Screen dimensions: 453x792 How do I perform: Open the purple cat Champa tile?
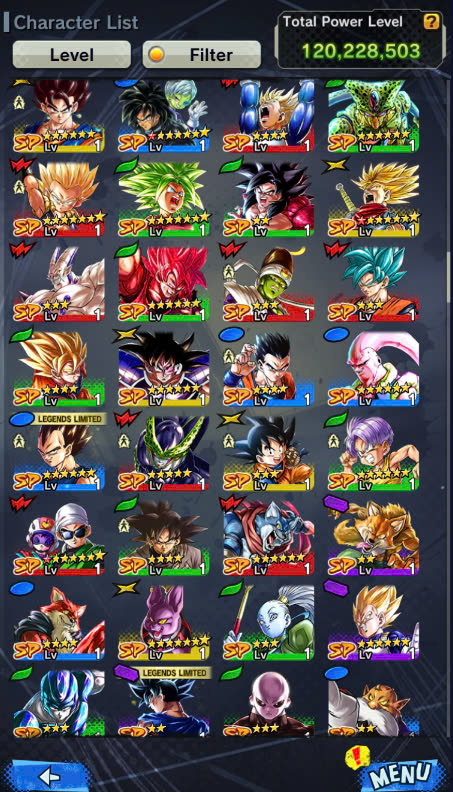pos(164,623)
